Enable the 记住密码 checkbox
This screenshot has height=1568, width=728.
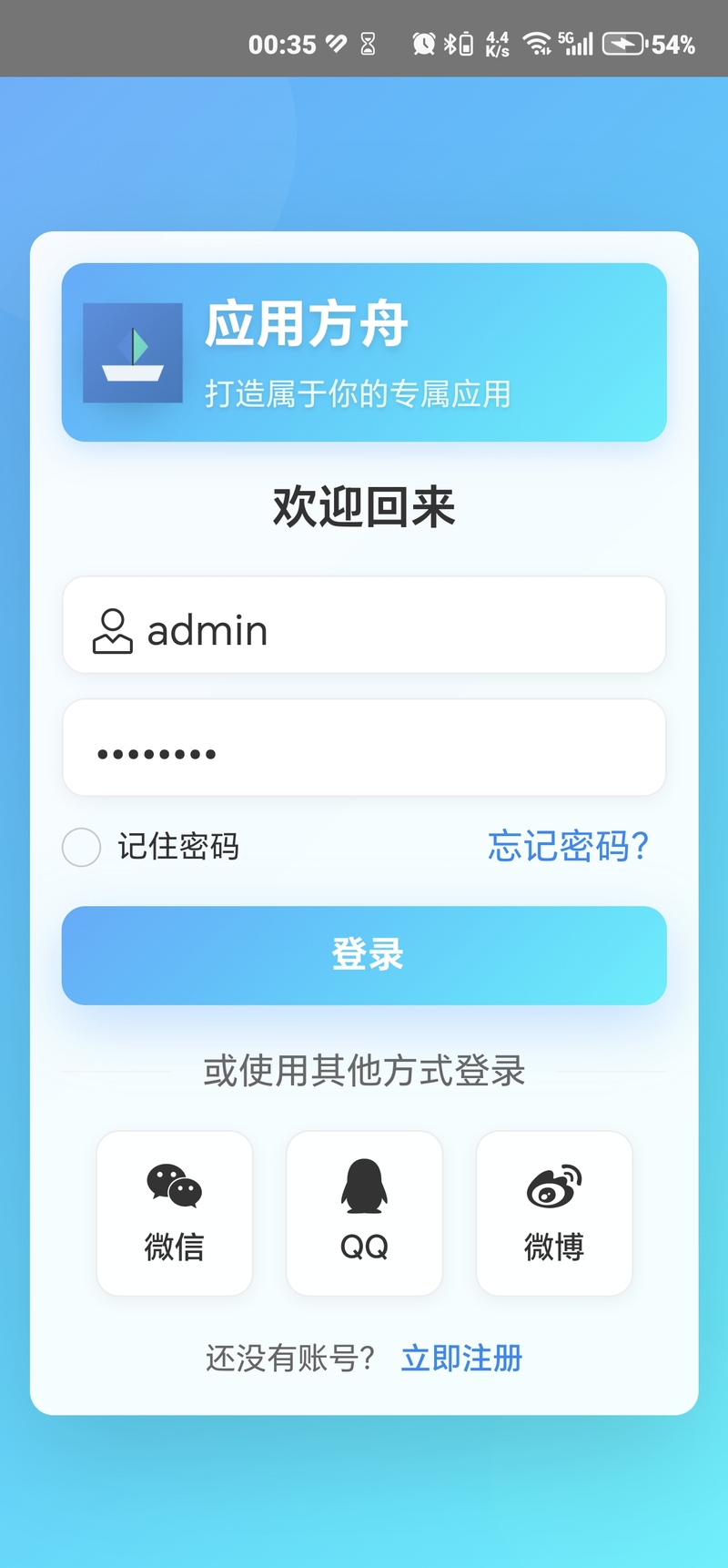82,847
